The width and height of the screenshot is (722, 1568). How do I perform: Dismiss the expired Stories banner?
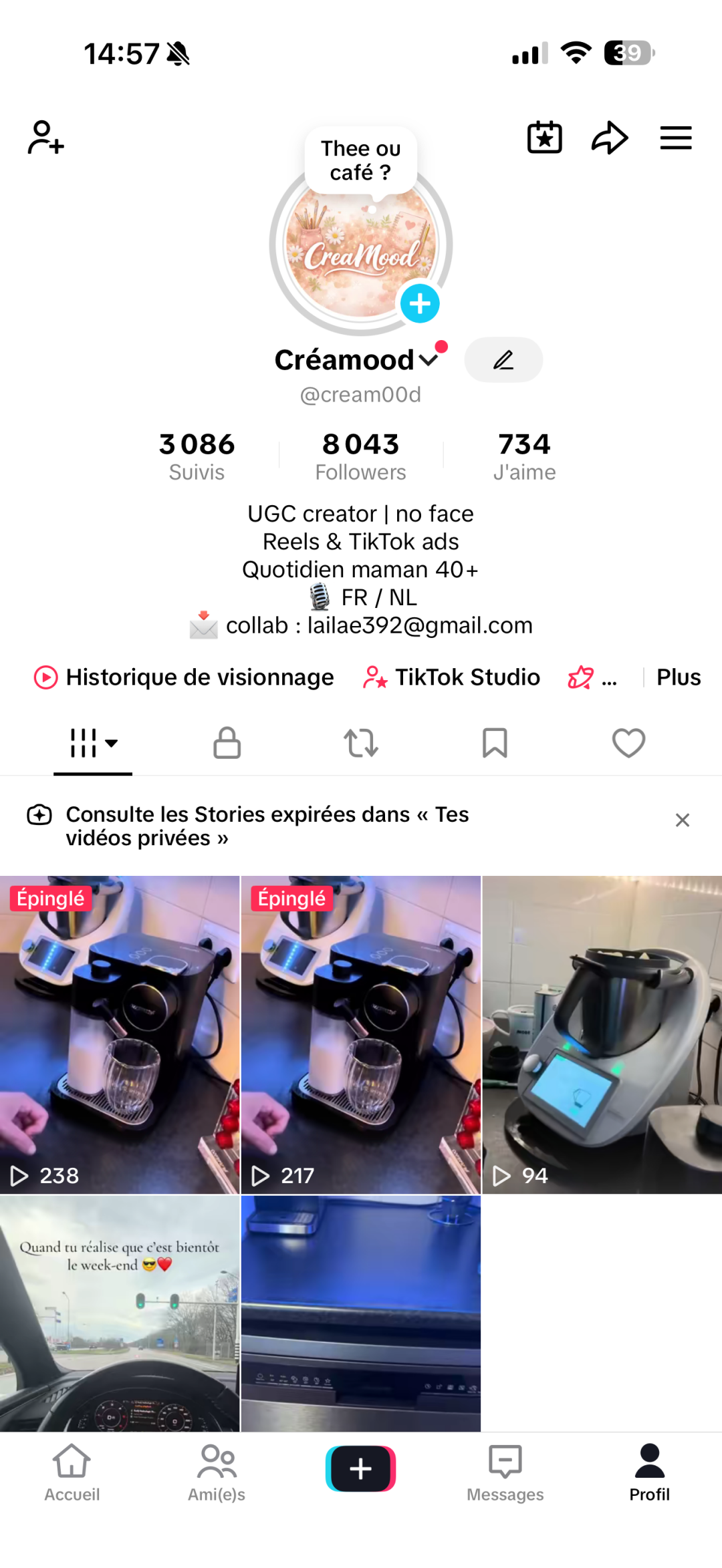(682, 820)
